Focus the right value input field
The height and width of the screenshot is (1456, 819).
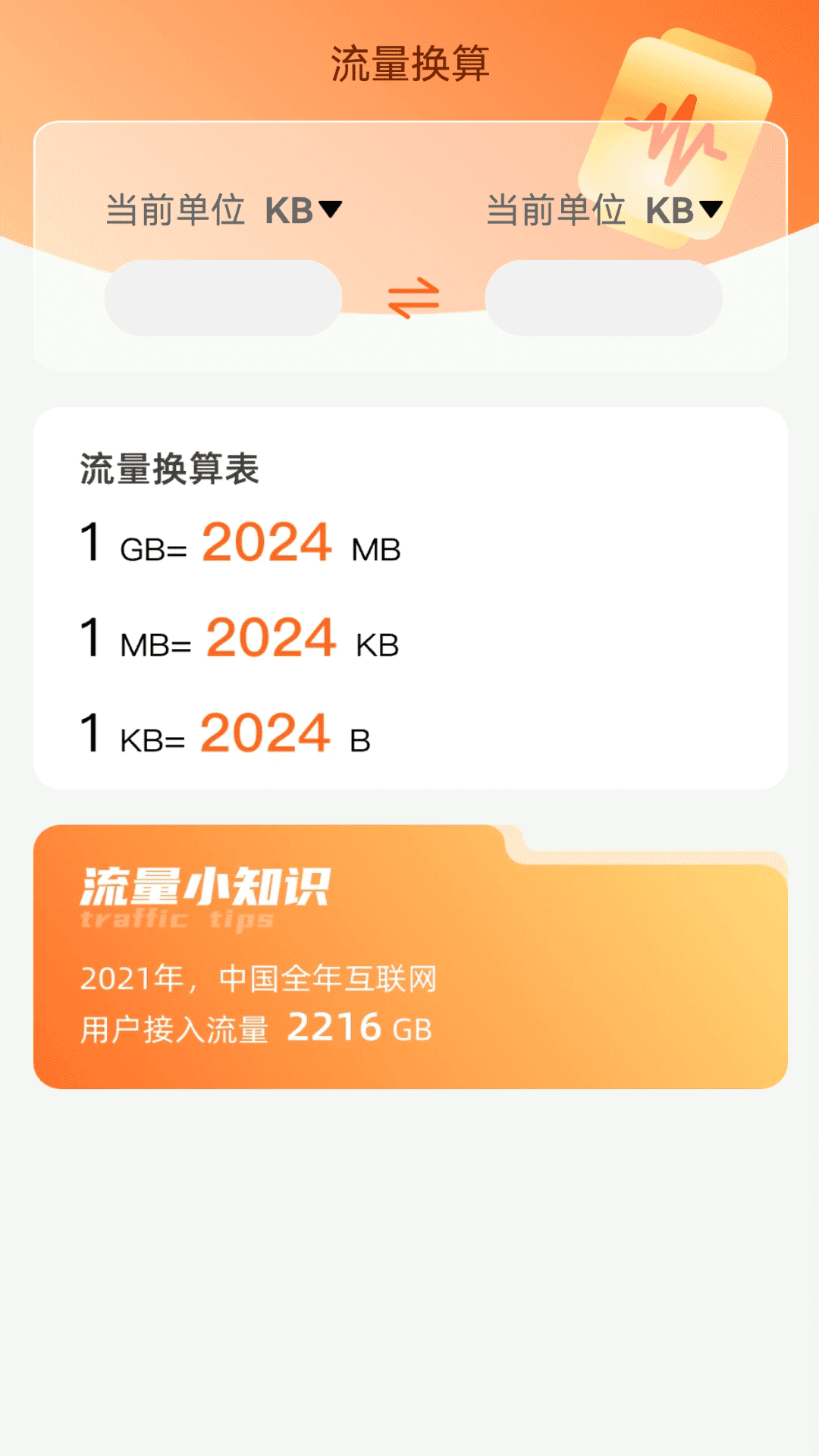pyautogui.click(x=604, y=298)
